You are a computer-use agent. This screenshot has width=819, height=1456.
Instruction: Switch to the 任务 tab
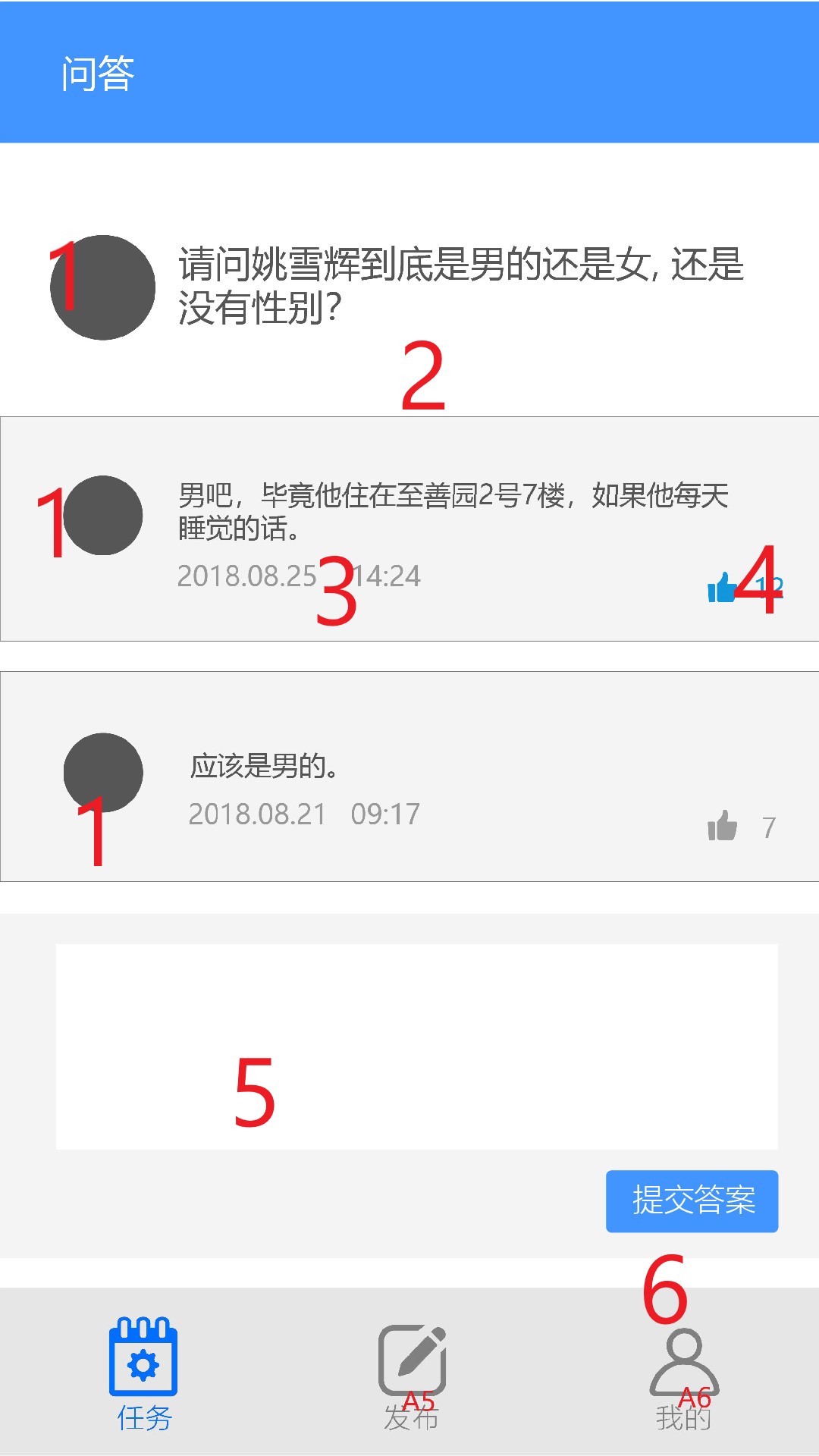[143, 1374]
